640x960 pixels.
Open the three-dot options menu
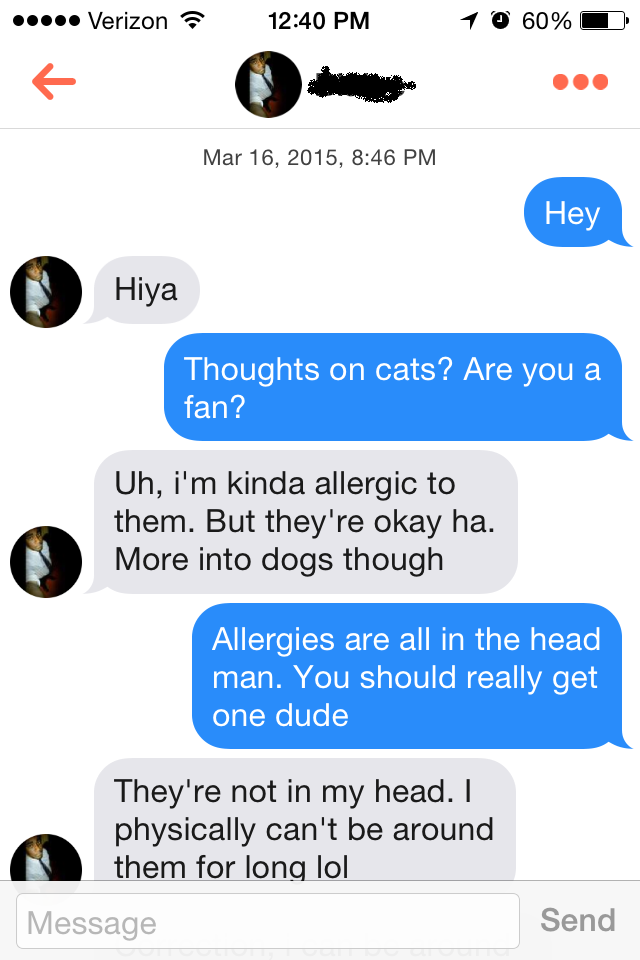click(580, 82)
